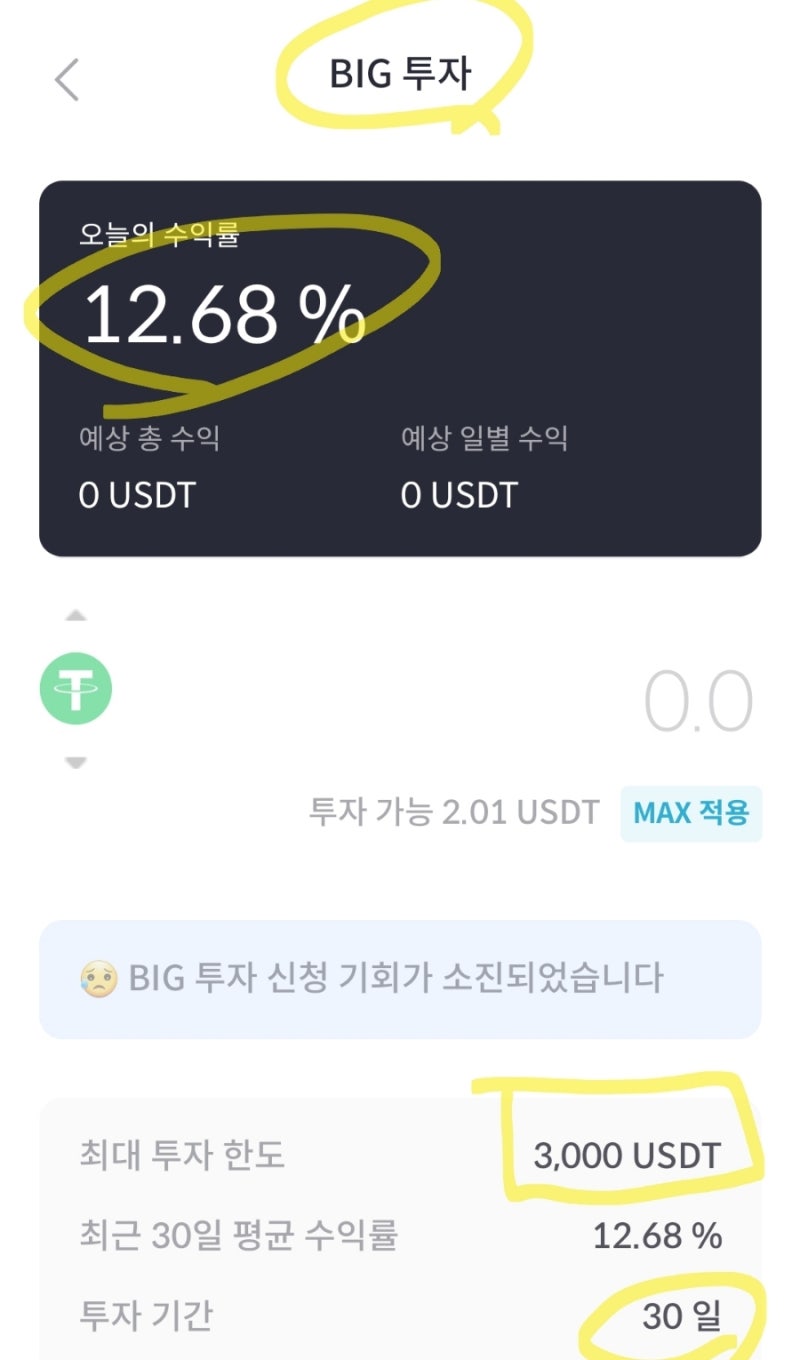Viewport: 800px width, 1360px height.
Task: Tap the back arrow to go back
Action: click(x=67, y=78)
